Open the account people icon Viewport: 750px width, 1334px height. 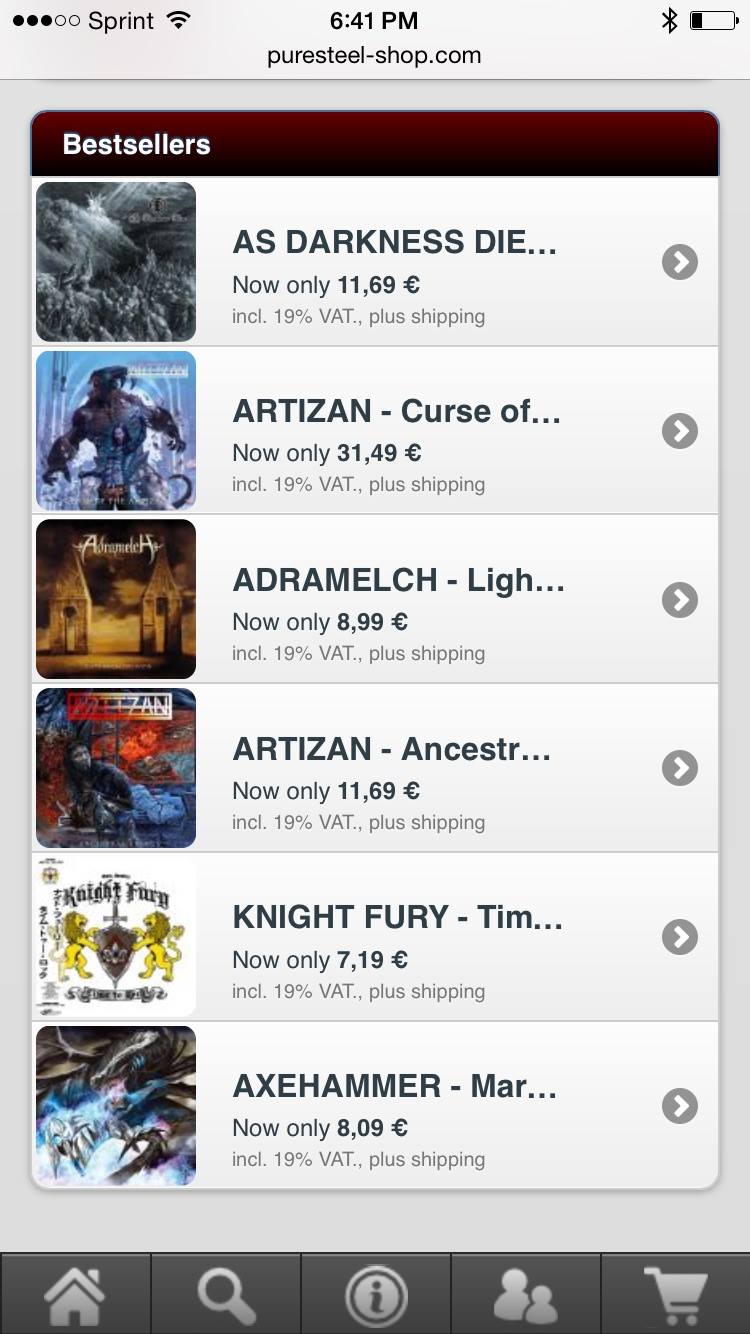(x=526, y=1295)
